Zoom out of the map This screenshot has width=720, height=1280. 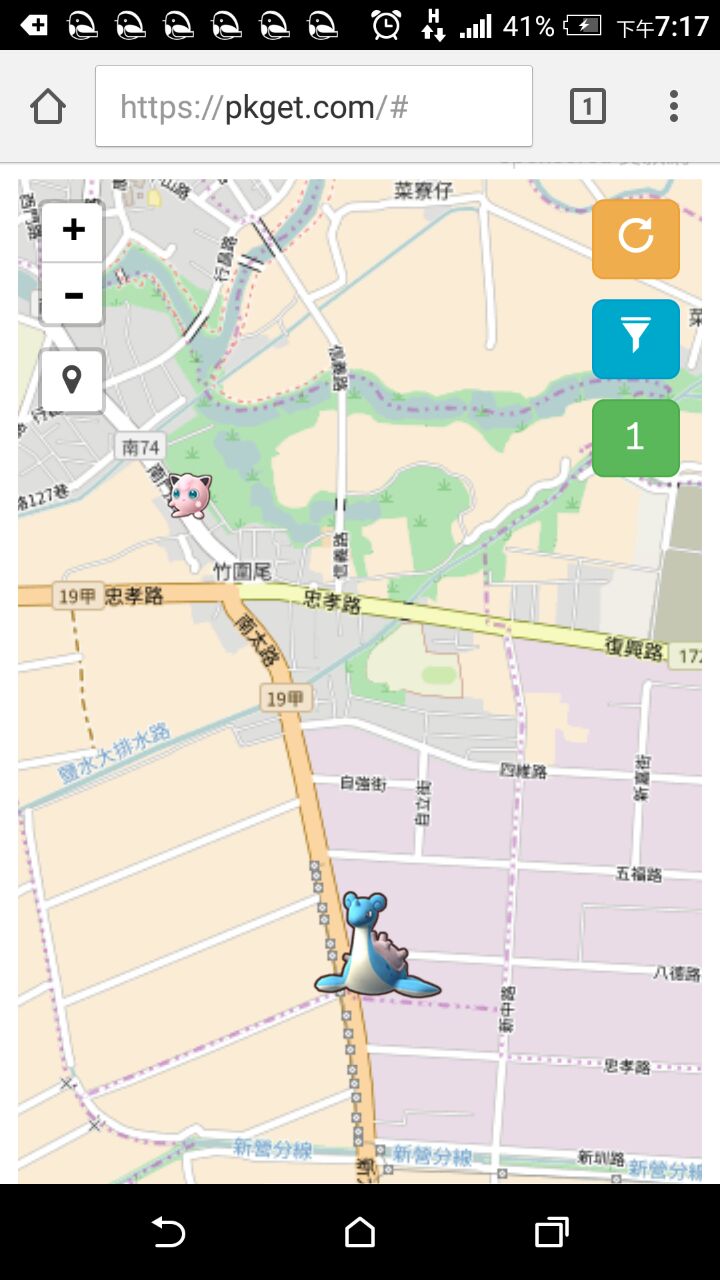coord(73,295)
